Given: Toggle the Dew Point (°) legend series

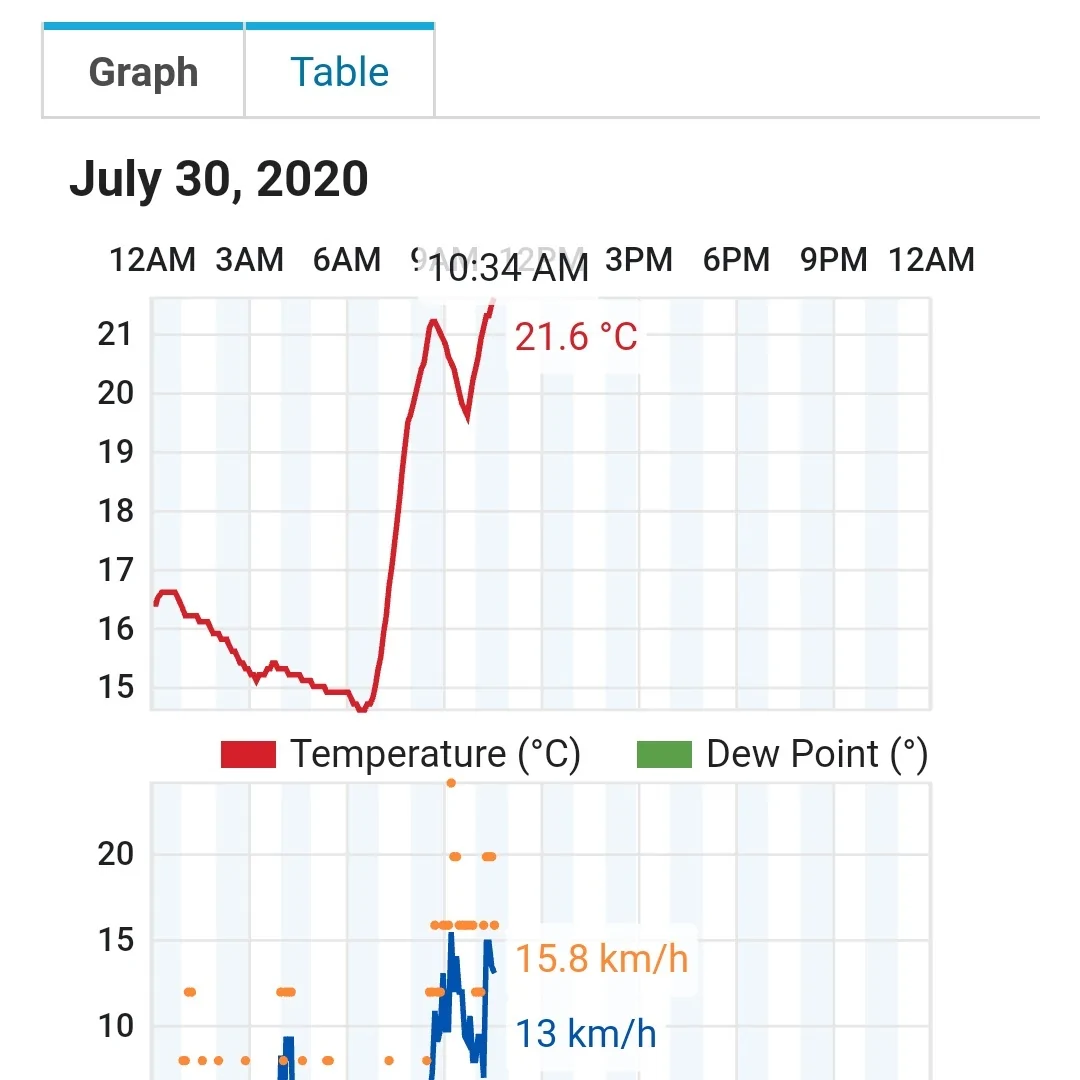Looking at the screenshot, I should pyautogui.click(x=782, y=754).
